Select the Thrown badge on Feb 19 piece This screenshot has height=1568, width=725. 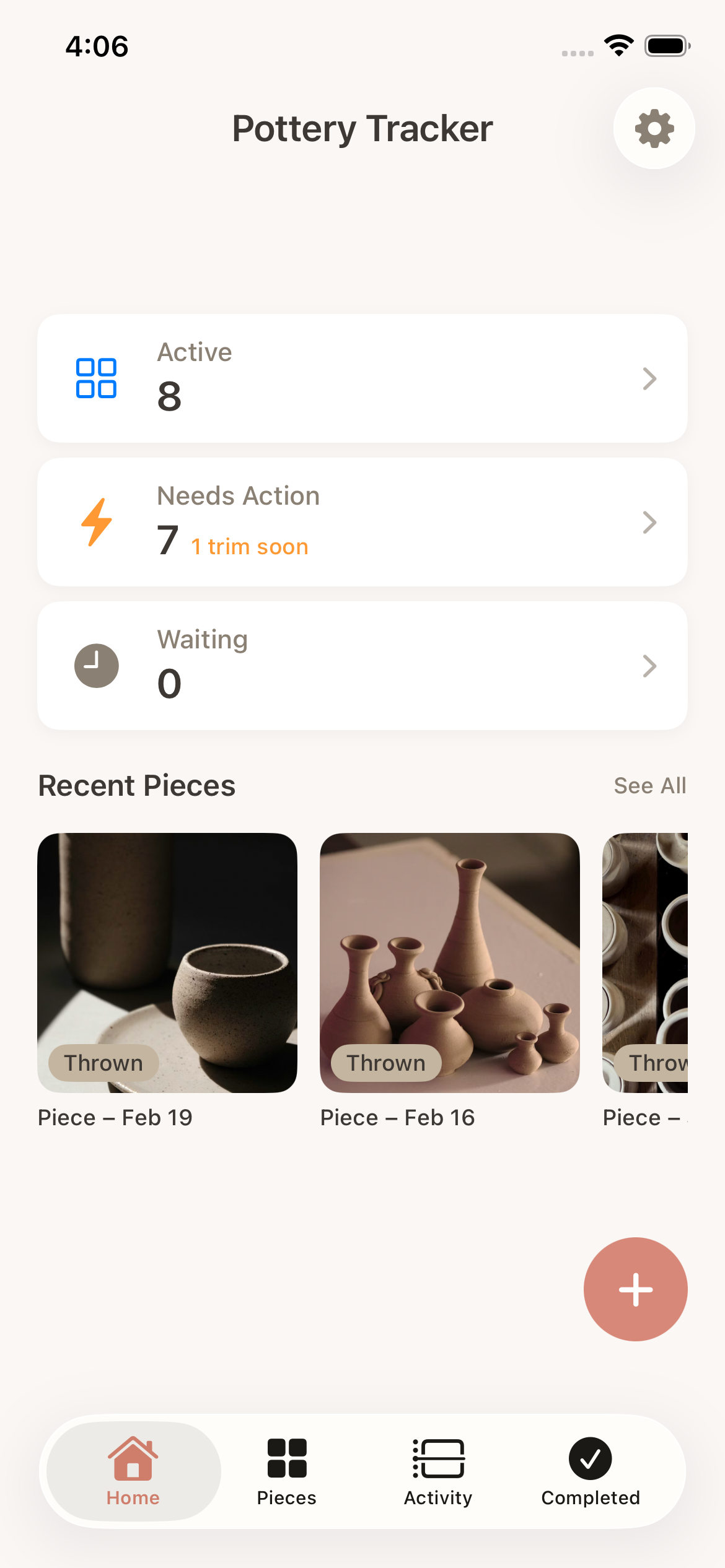tap(102, 1062)
